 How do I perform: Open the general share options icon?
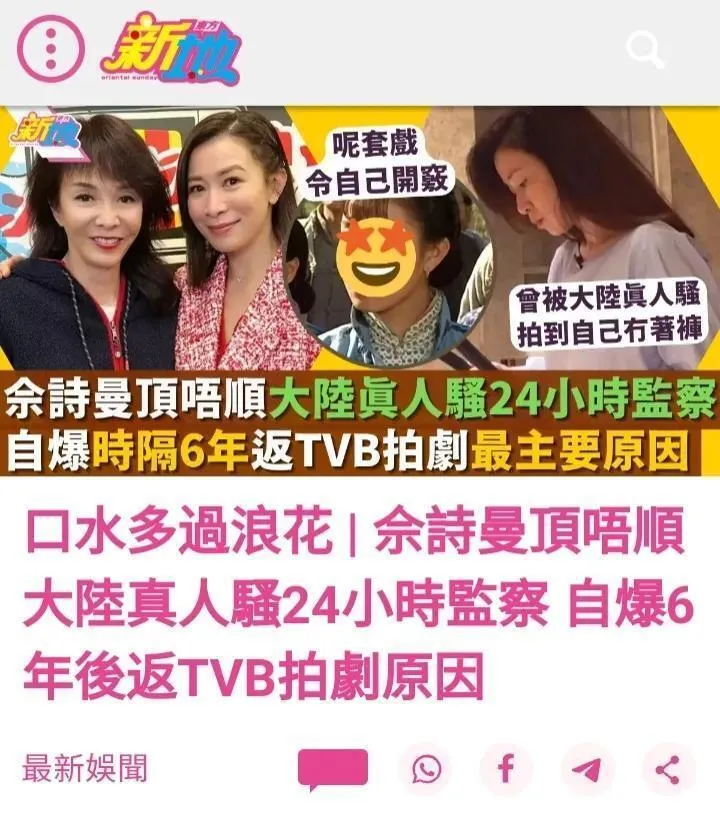(668, 769)
